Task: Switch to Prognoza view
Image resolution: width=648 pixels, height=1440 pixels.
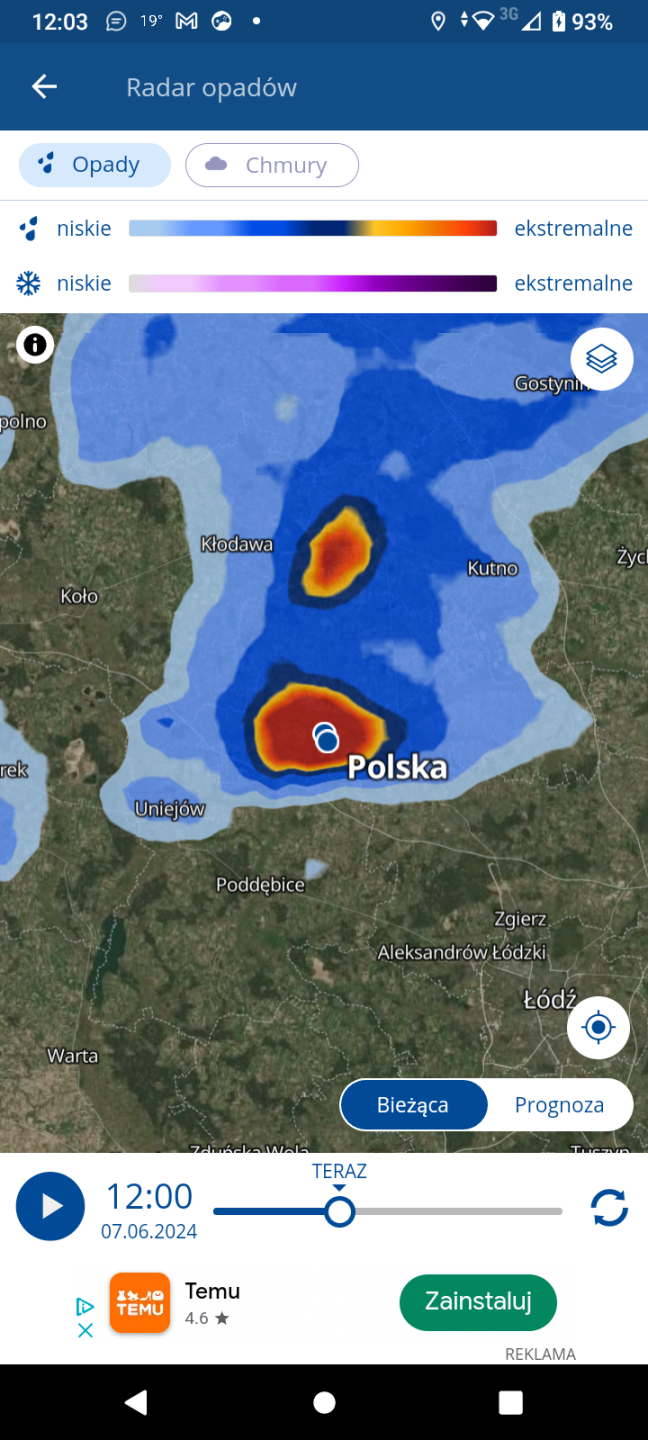Action: coord(559,1105)
